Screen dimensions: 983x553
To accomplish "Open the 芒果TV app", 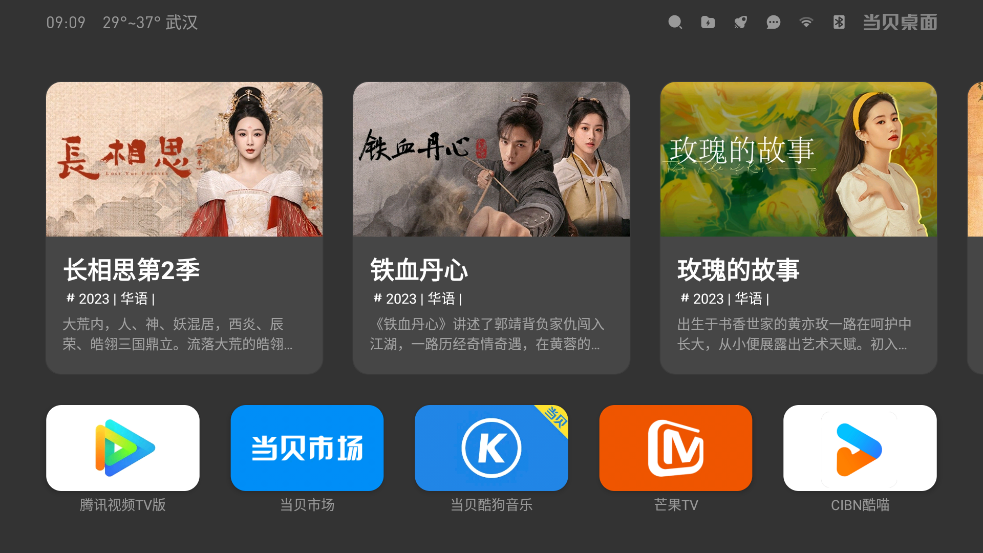I will click(675, 448).
